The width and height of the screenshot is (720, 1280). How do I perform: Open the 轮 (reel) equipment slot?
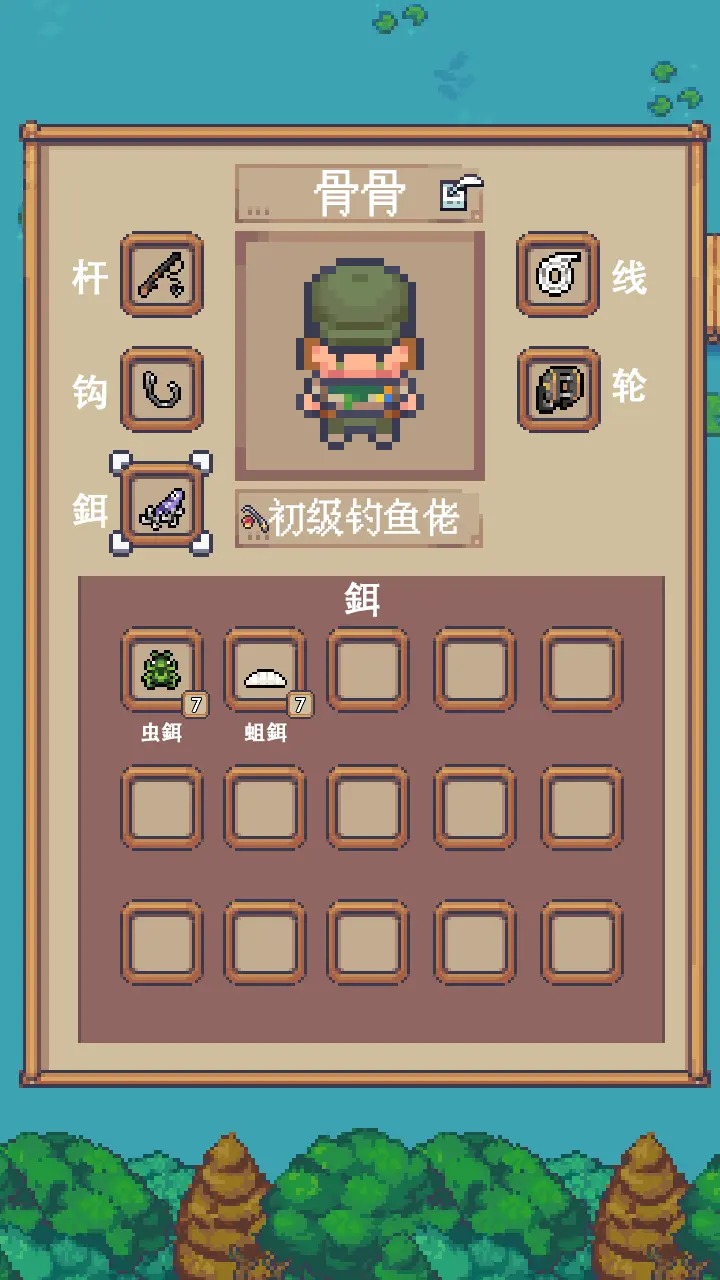[558, 389]
